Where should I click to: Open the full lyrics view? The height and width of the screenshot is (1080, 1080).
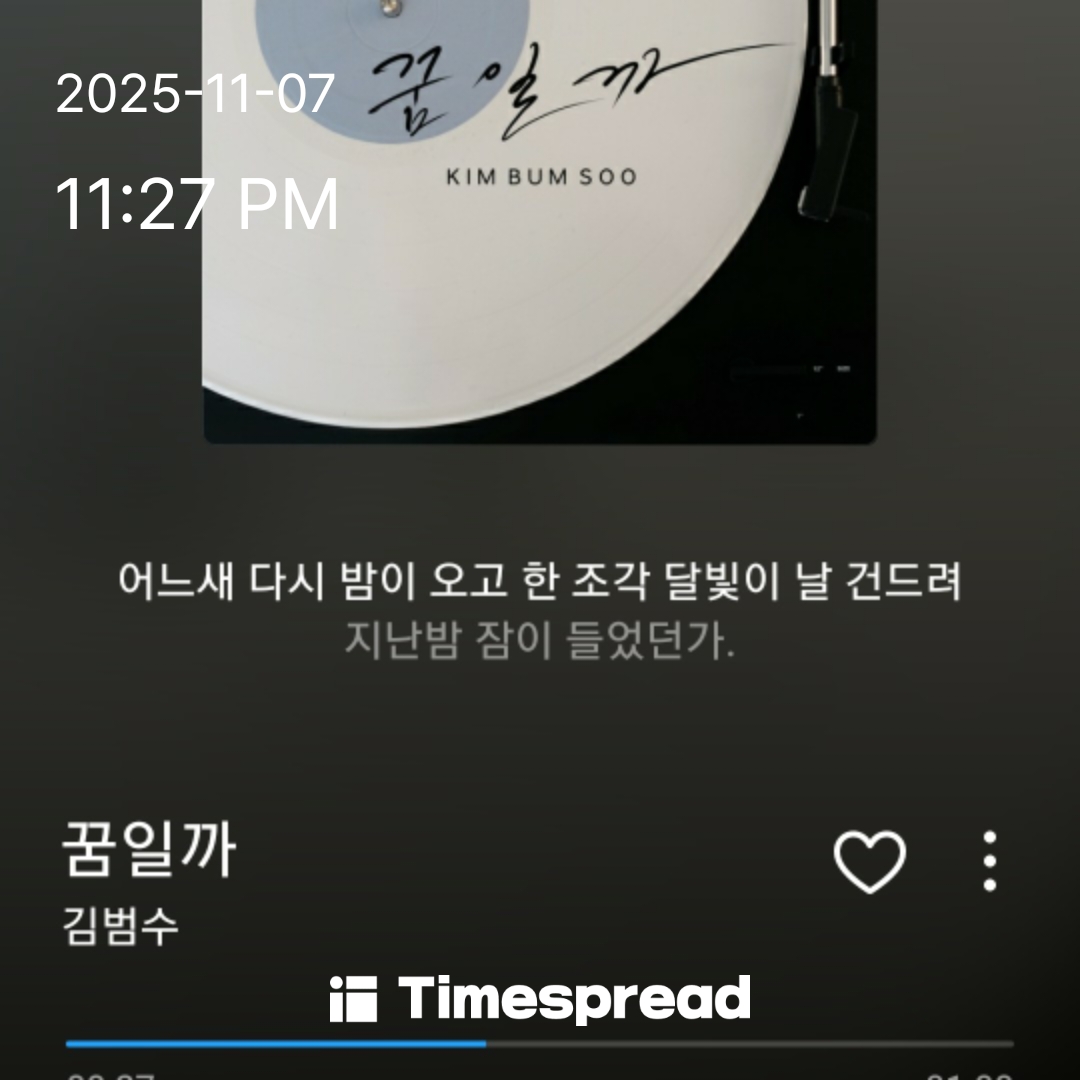[540, 609]
